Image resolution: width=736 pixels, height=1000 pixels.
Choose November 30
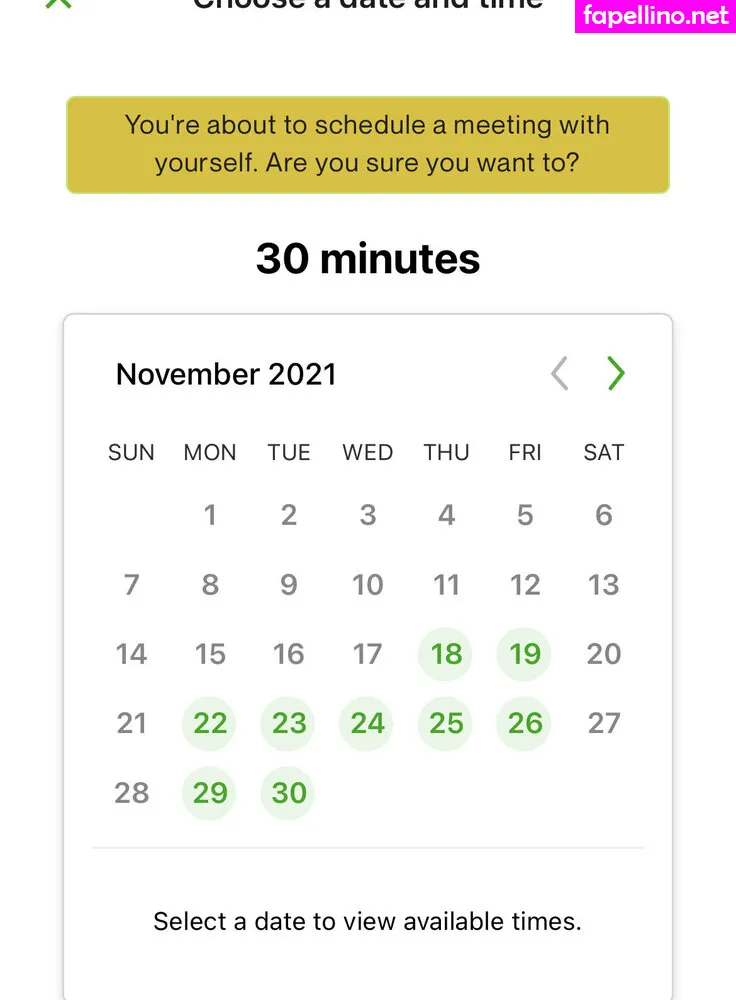point(289,793)
